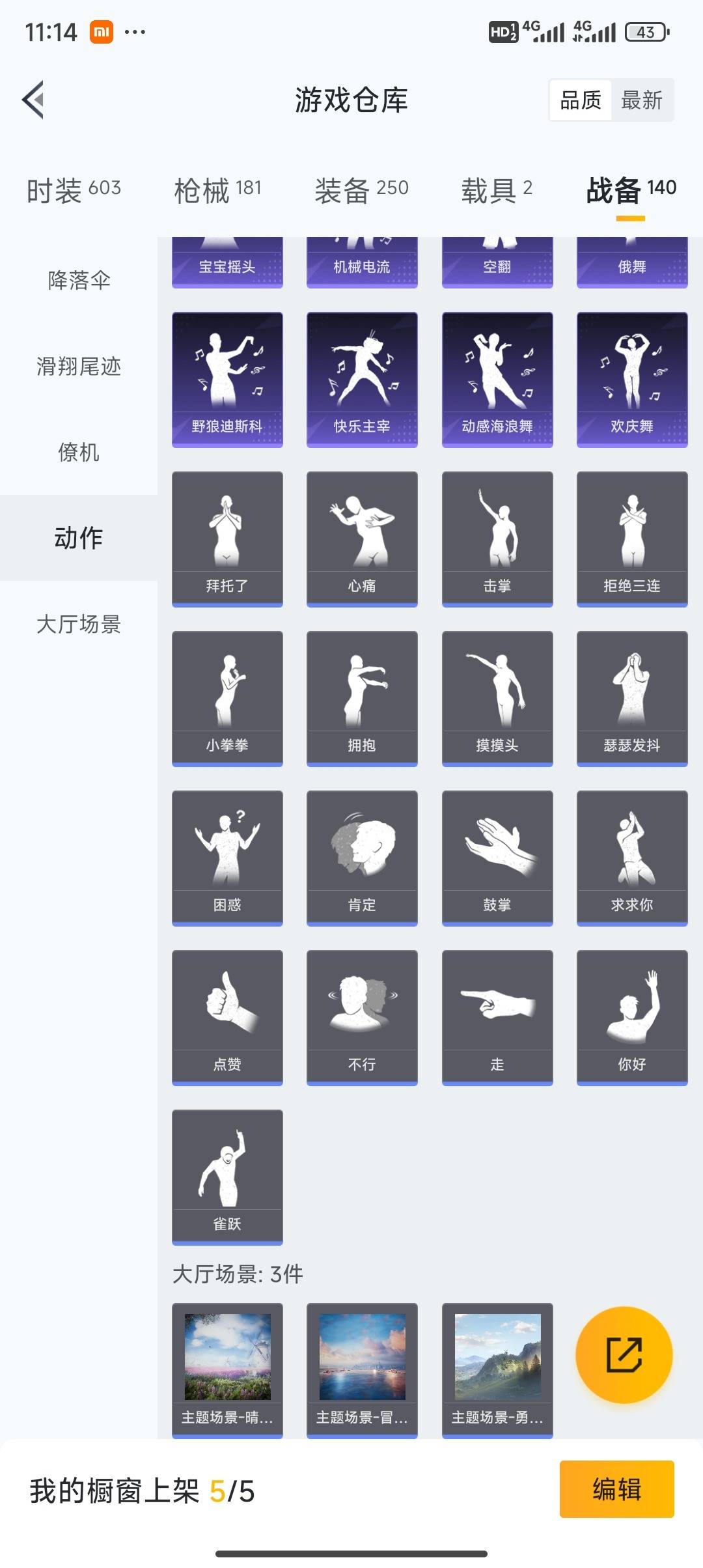Viewport: 703px width, 1568px height.
Task: Open the 你好 action tile
Action: click(x=632, y=1018)
